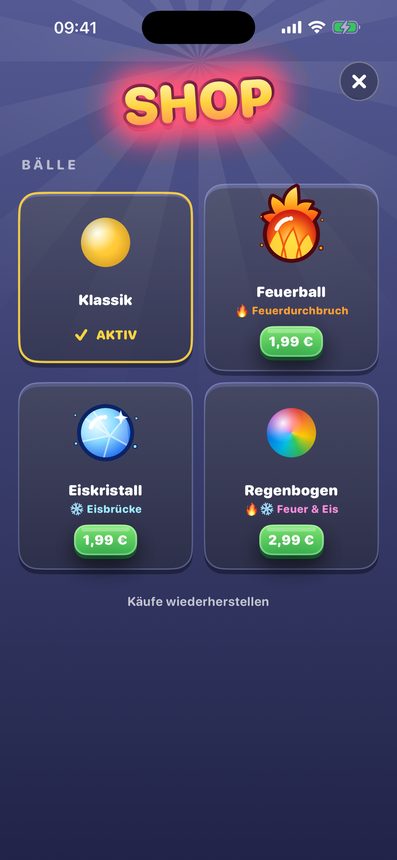Viewport: 397px width, 860px height.
Task: Select the Klassik ball card
Action: coord(106,278)
